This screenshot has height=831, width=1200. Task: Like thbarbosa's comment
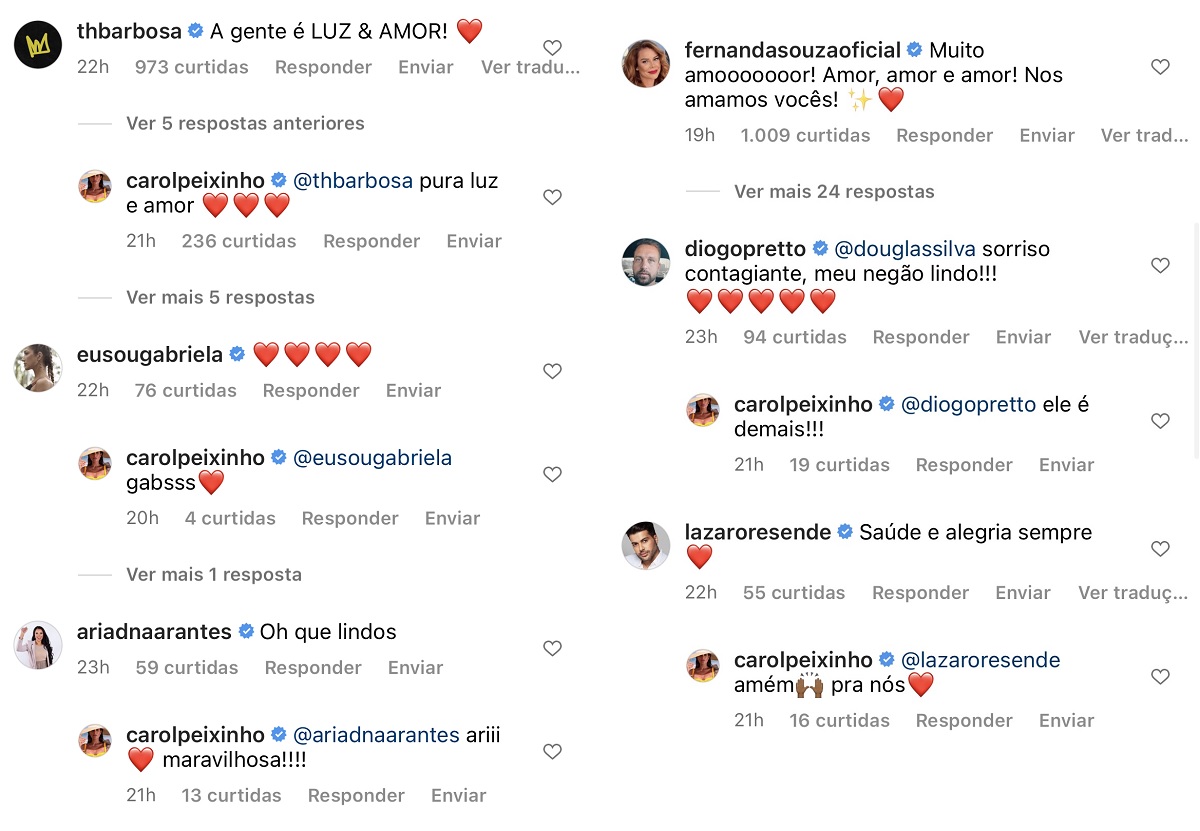click(x=552, y=48)
